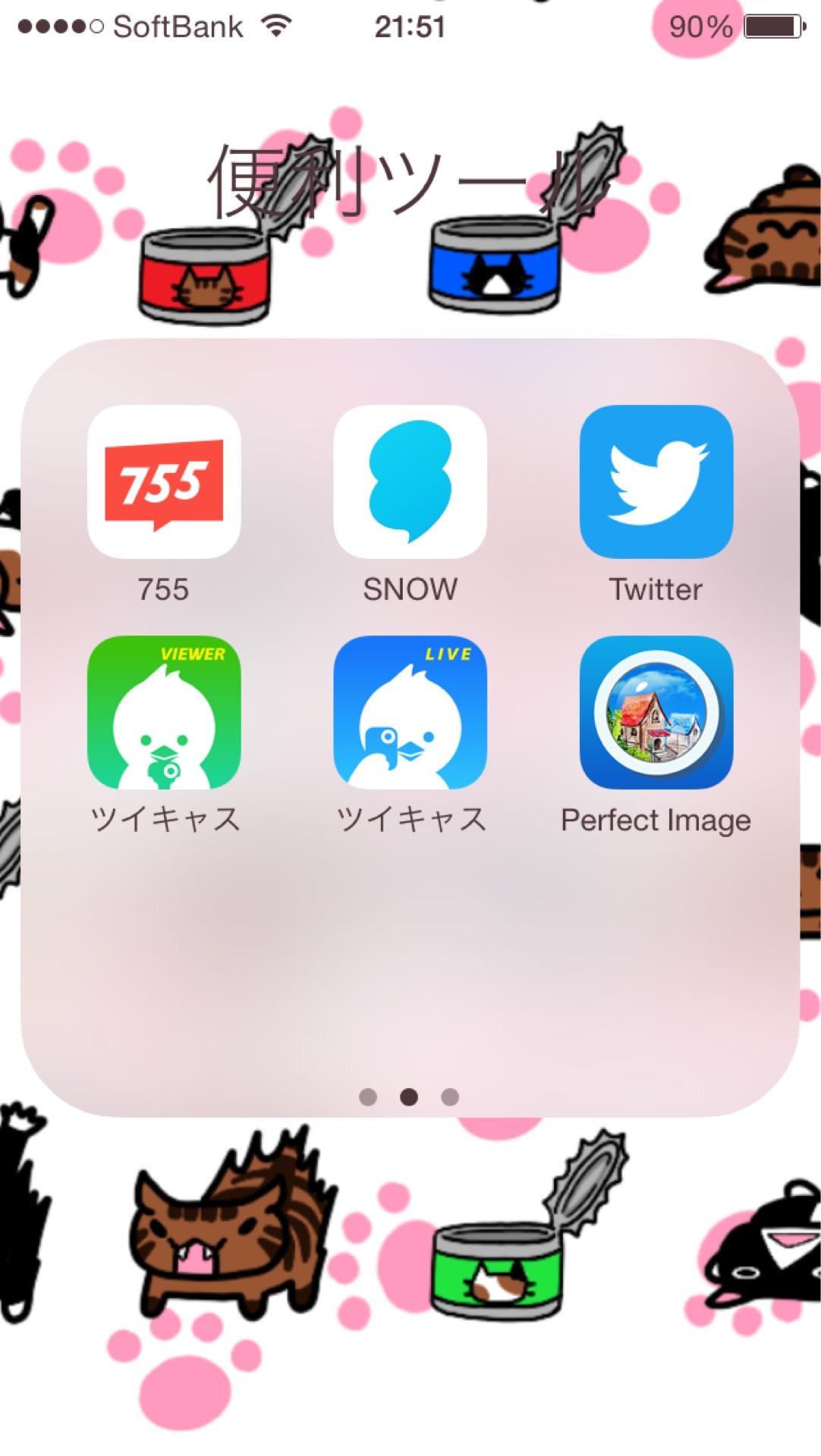Tap the wallpaper area outside the folder
This screenshot has width=821, height=1456.
click(410, 1327)
